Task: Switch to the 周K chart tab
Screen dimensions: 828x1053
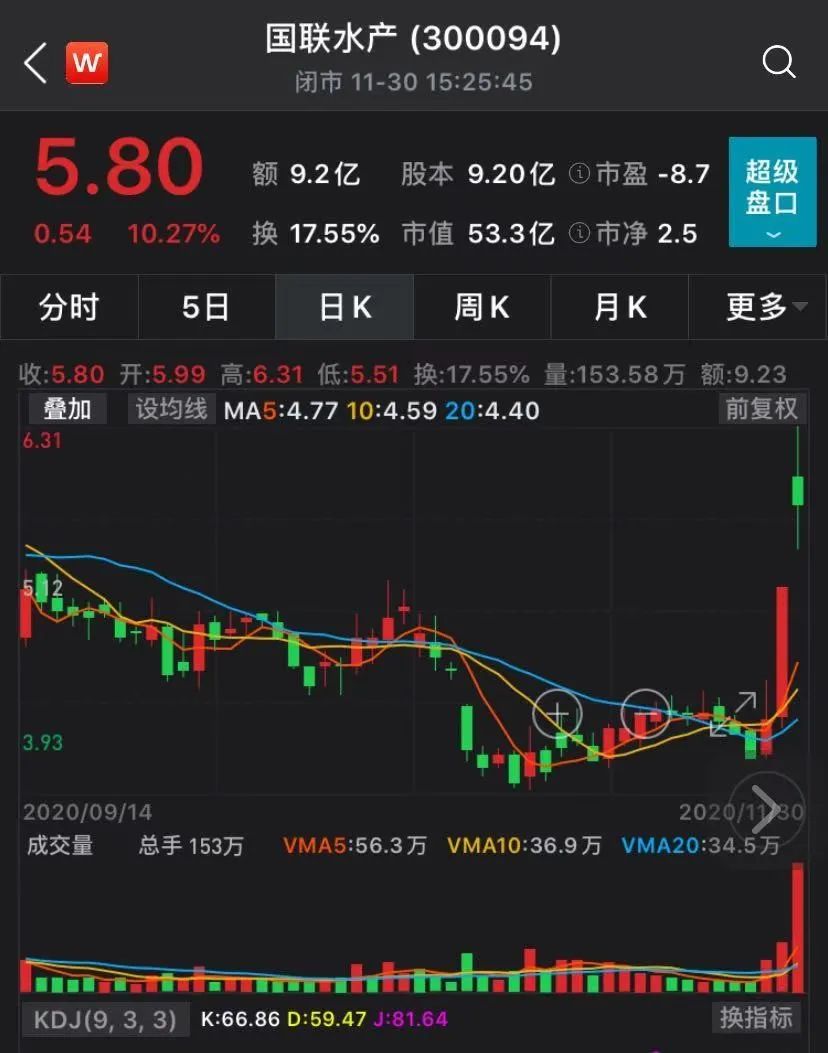Action: (x=482, y=307)
